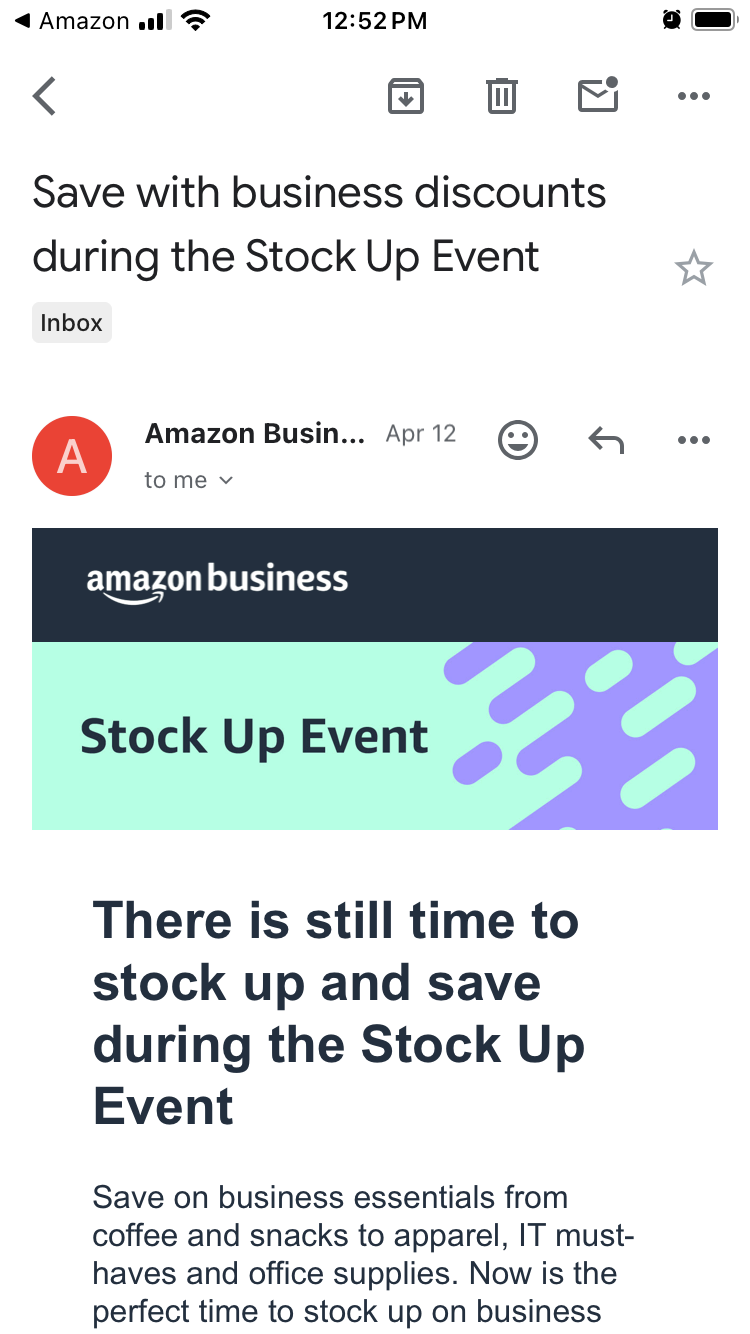Open the Amazon Business sender avatar

(72, 456)
